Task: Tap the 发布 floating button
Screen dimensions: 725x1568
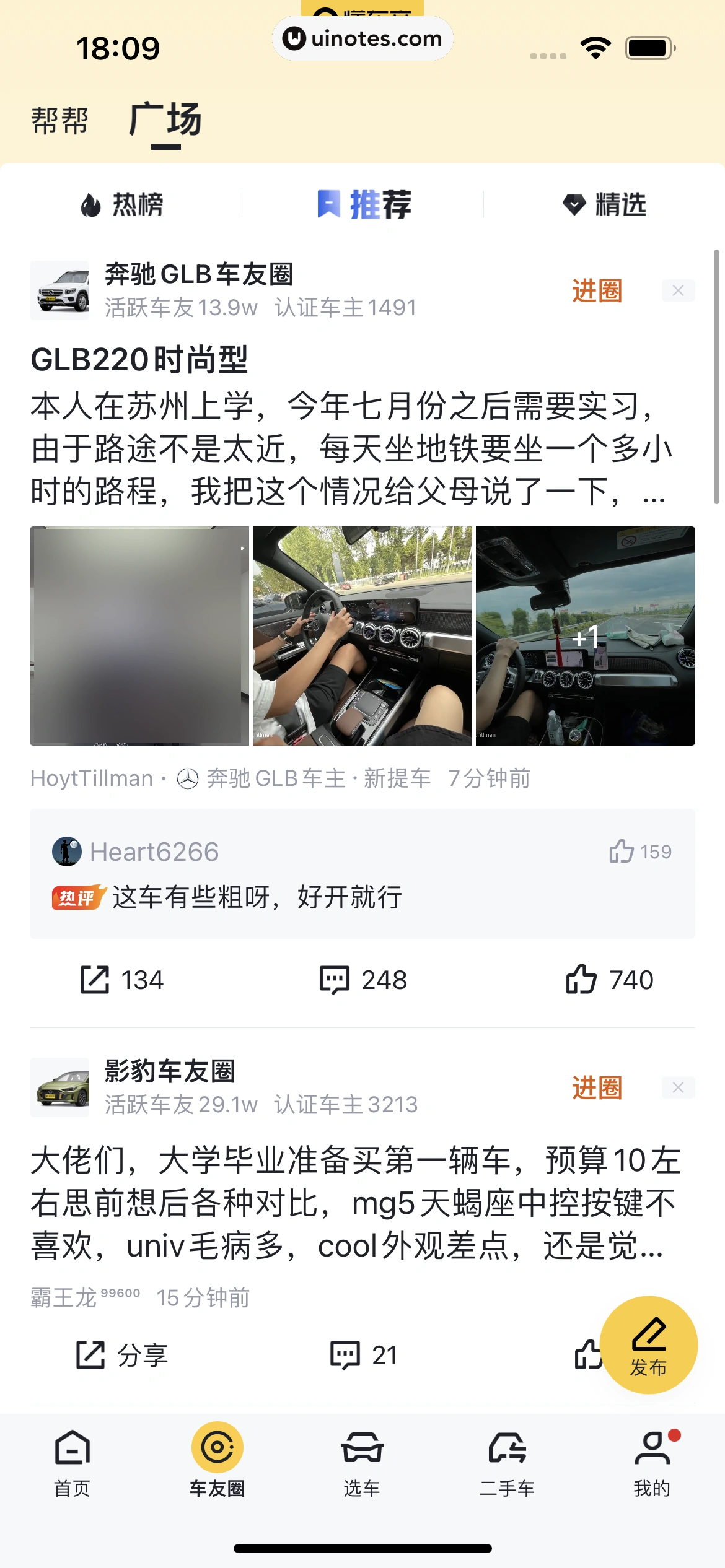Action: click(x=648, y=1345)
